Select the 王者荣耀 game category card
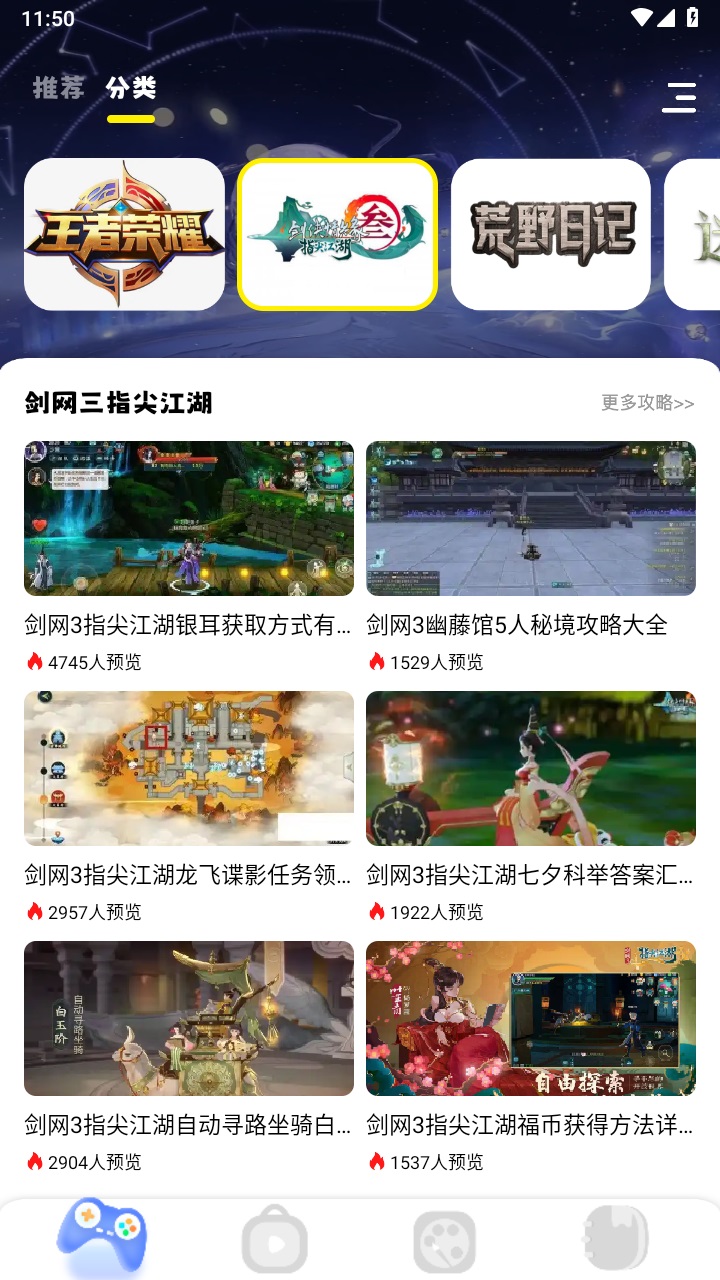Screen dimensions: 720x1280 pos(124,234)
